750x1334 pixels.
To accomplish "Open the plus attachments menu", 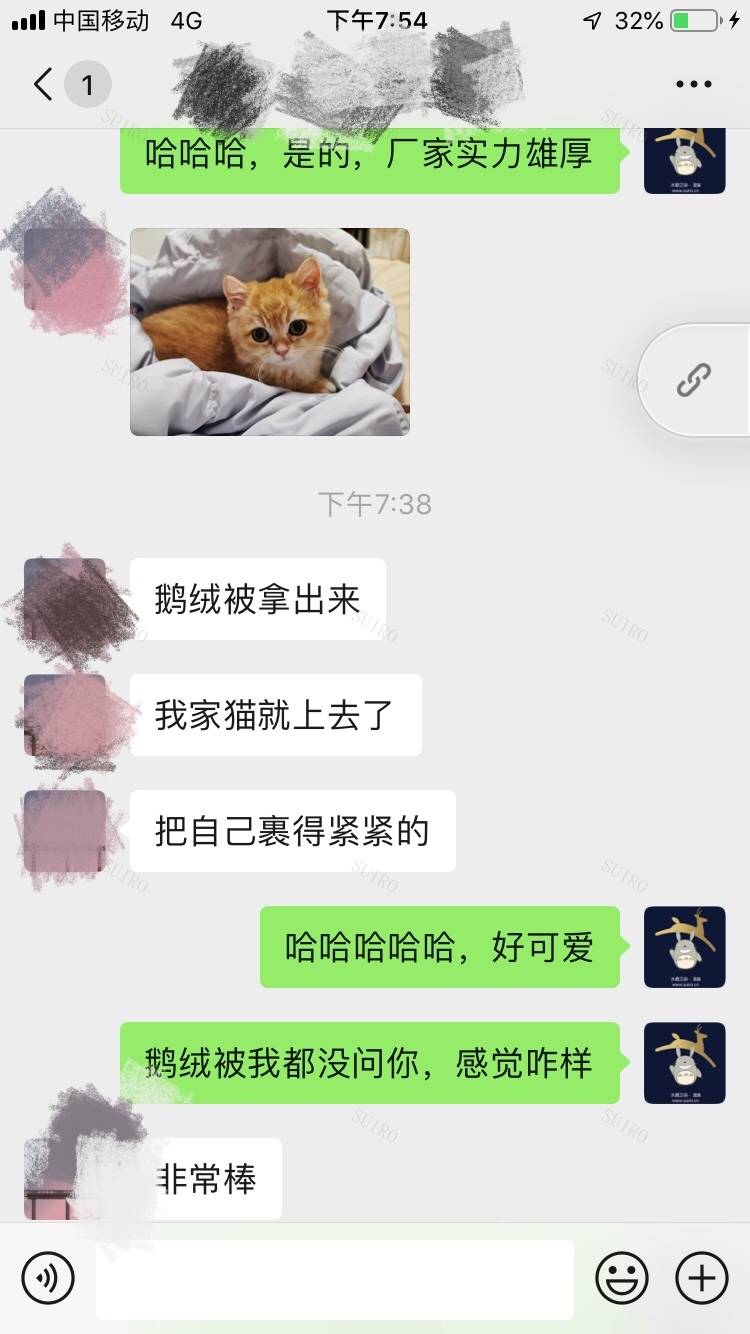I will [x=702, y=1278].
